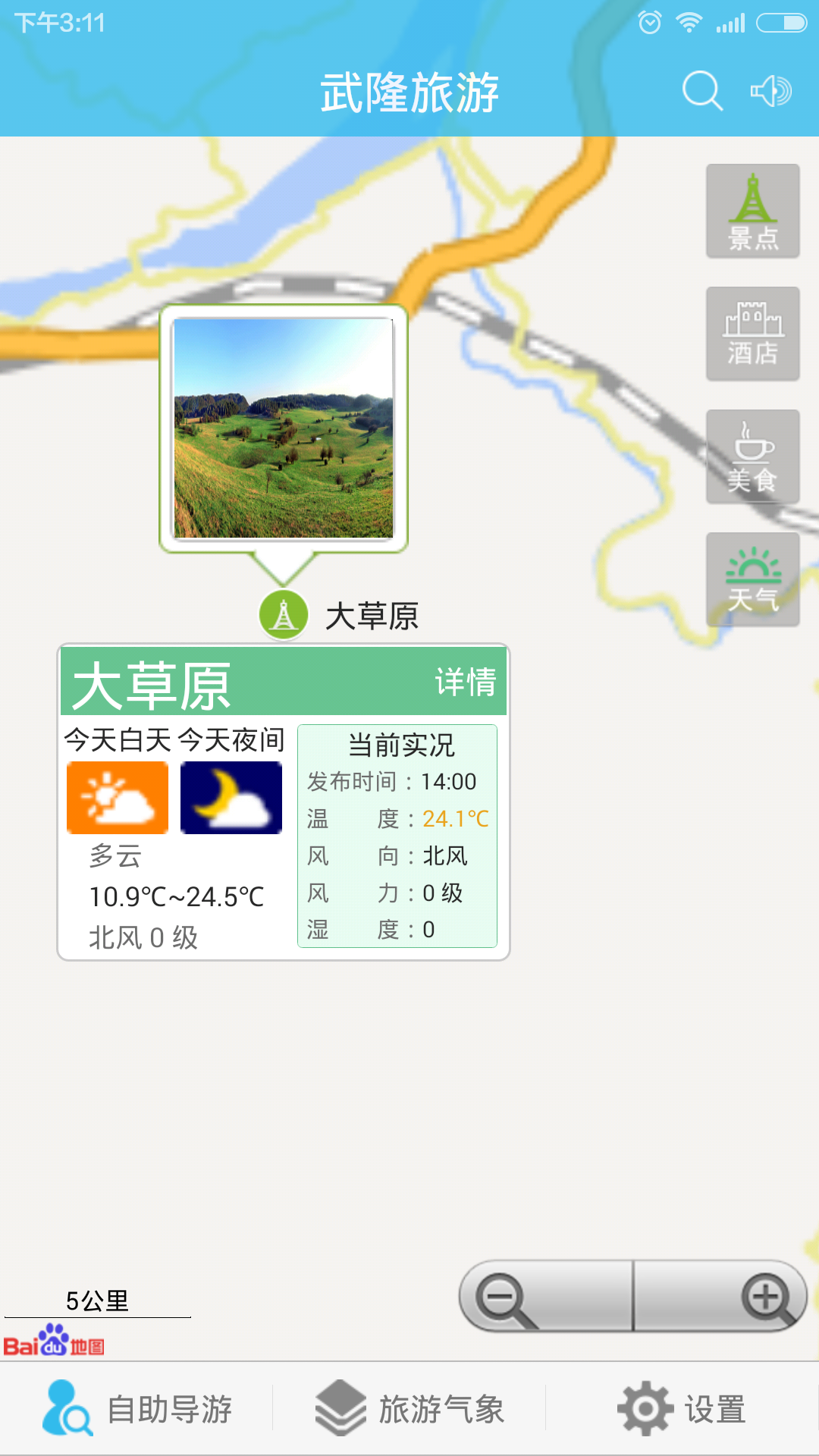Select the 酒店 hotels icon on the sidebar
The image size is (819, 1456).
tap(752, 334)
